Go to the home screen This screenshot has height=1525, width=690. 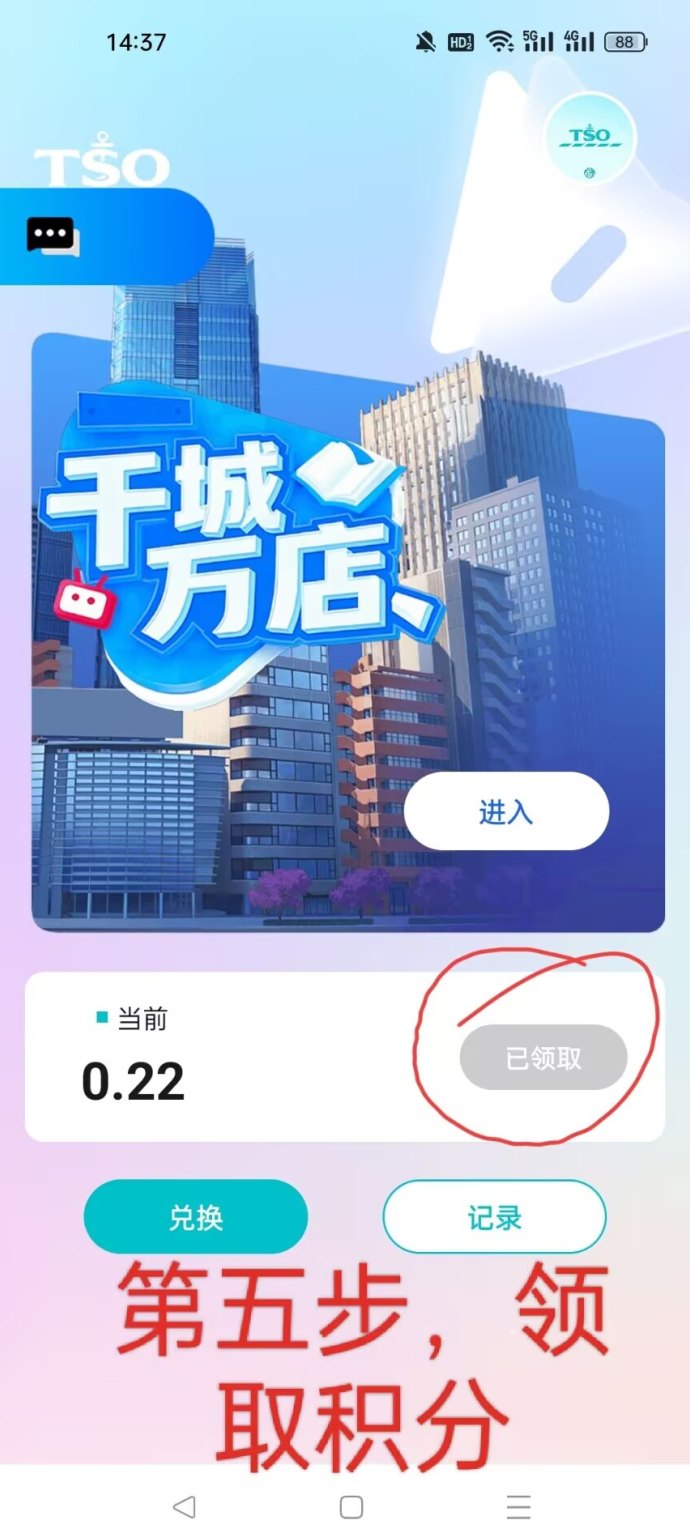coord(351,1506)
